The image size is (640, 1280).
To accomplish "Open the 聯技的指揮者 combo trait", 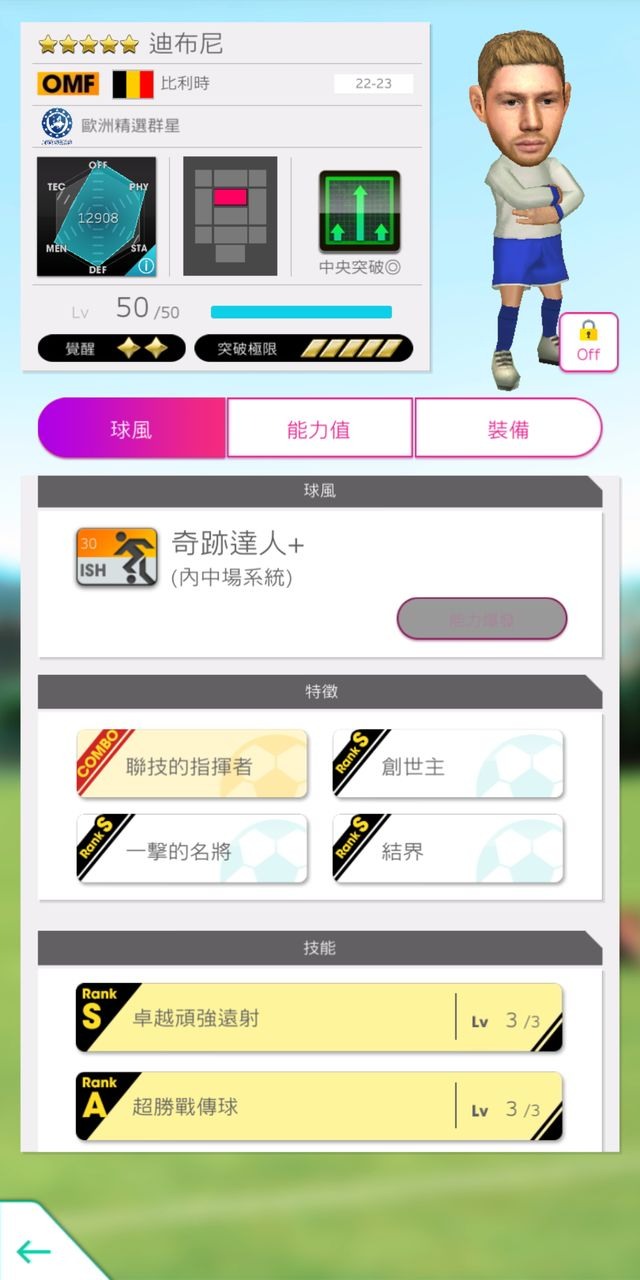I will pos(192,764).
